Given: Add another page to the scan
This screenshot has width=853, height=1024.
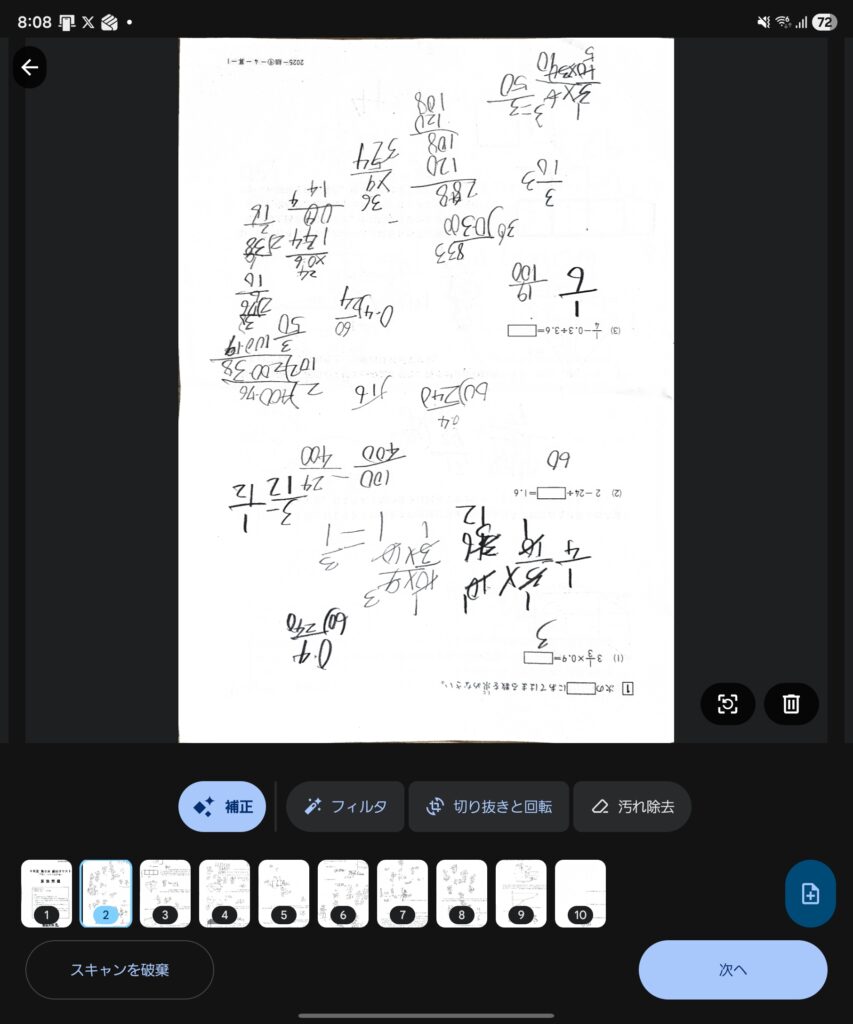Looking at the screenshot, I should click(x=810, y=894).
